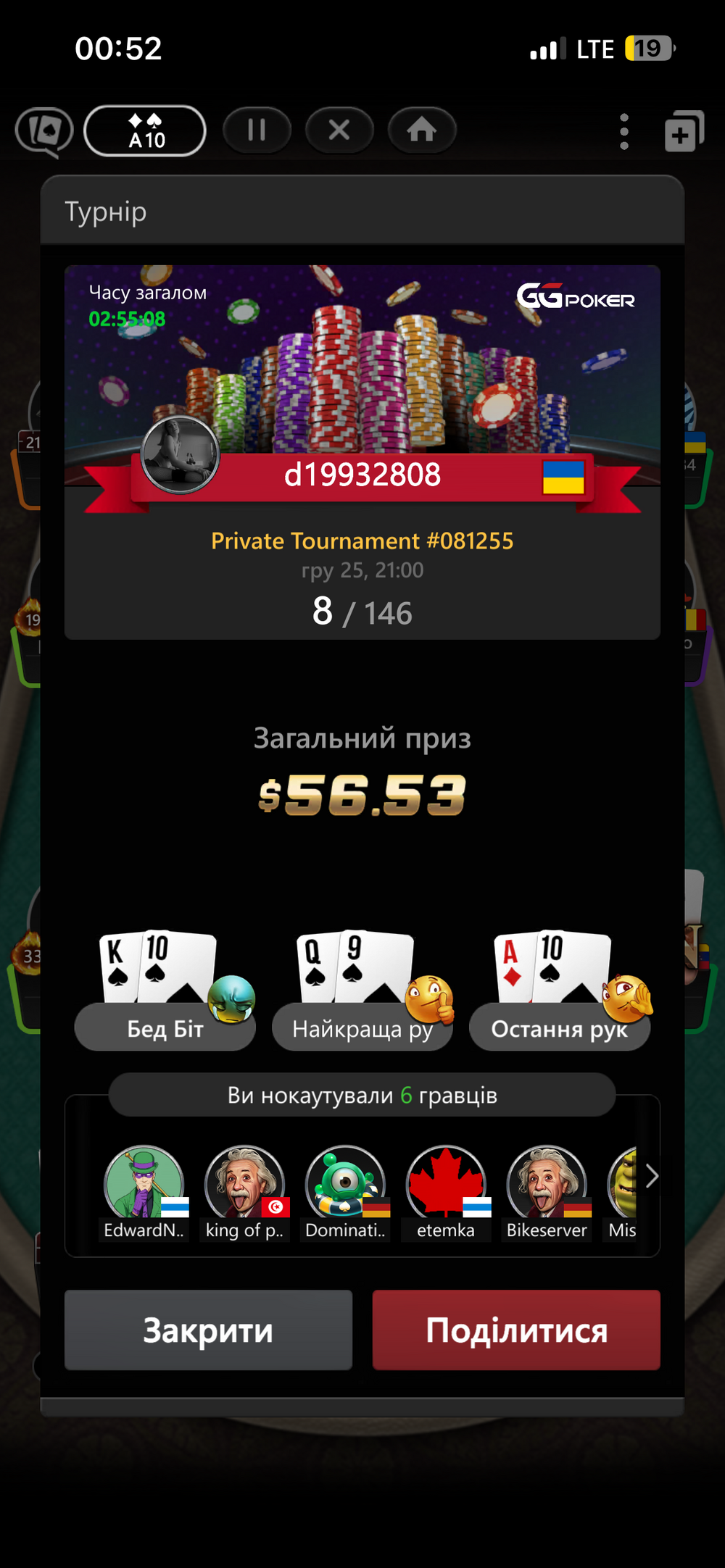This screenshot has height=1568, width=725.
Task: Open the A 10 table tab
Action: [145, 131]
